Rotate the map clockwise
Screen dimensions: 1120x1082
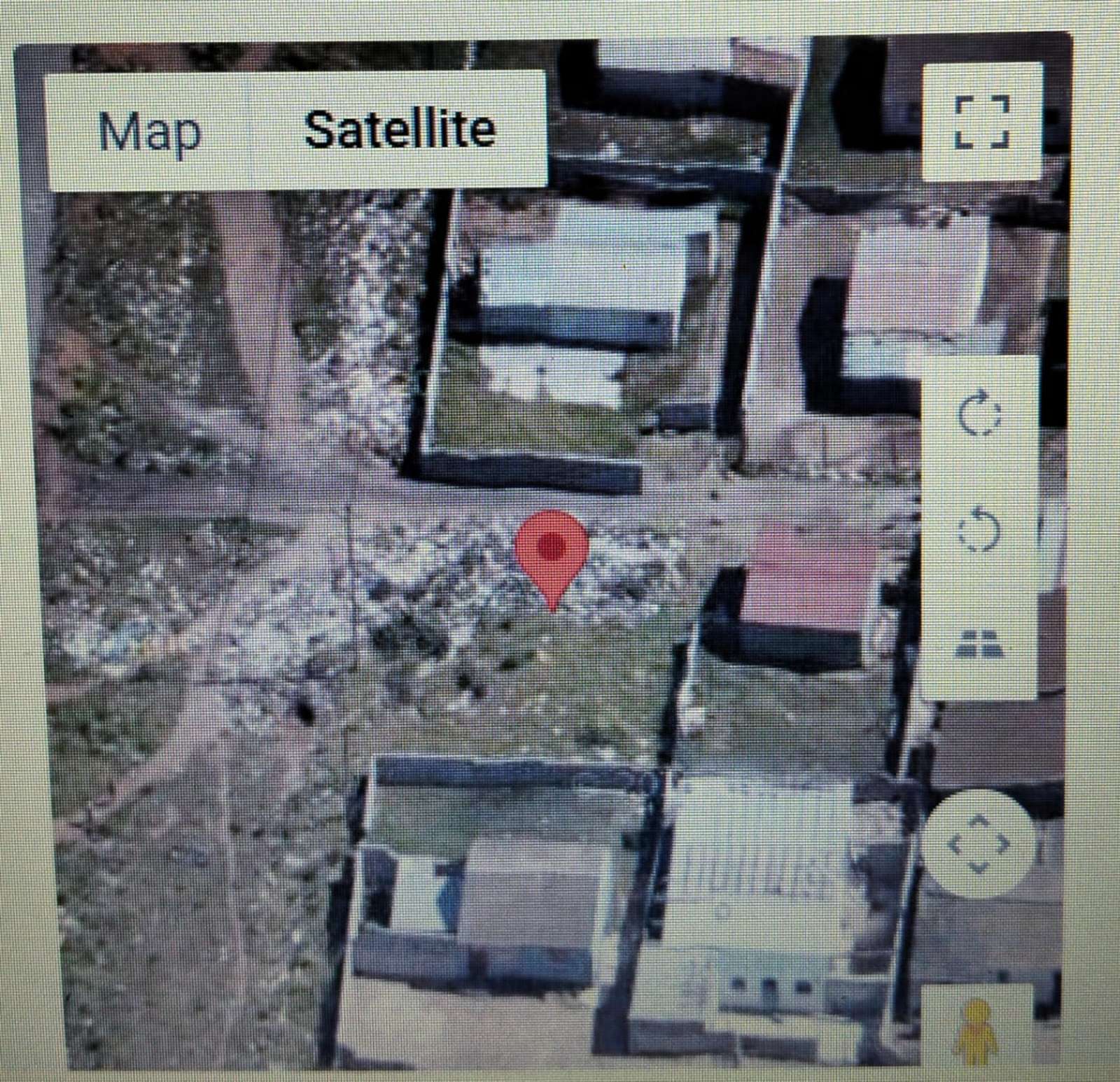click(979, 414)
